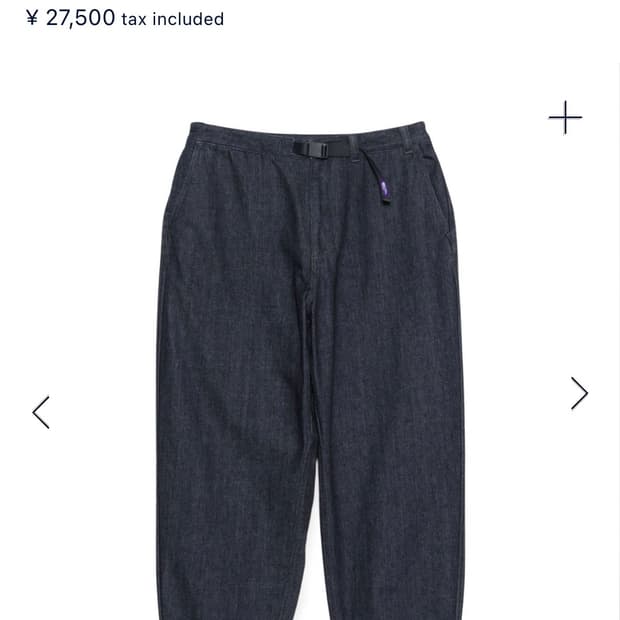
Task: Zoom the product image with plus icon
Action: 565,117
